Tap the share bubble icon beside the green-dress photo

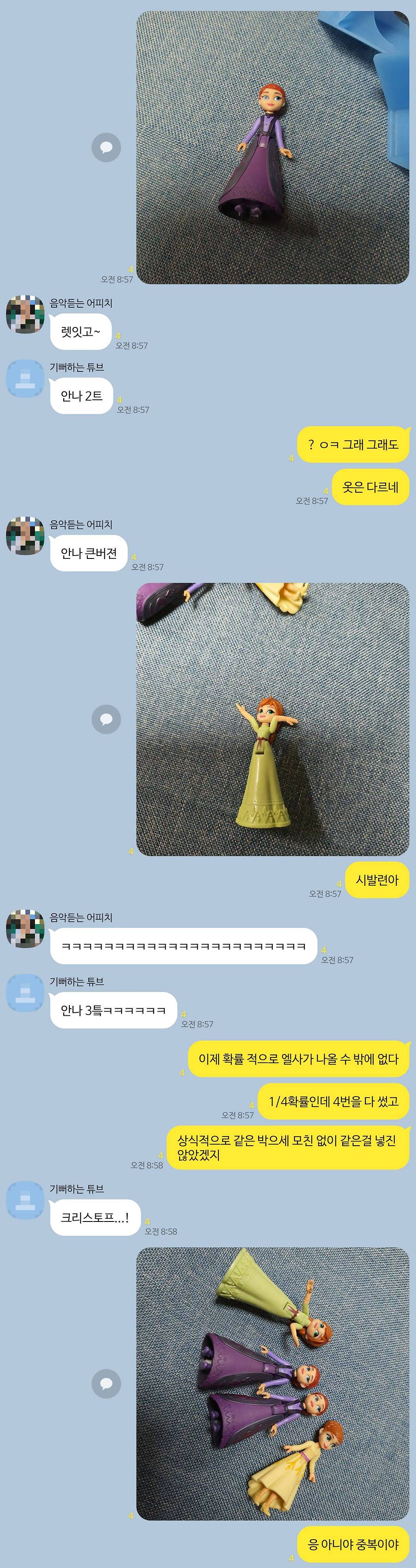point(106,719)
